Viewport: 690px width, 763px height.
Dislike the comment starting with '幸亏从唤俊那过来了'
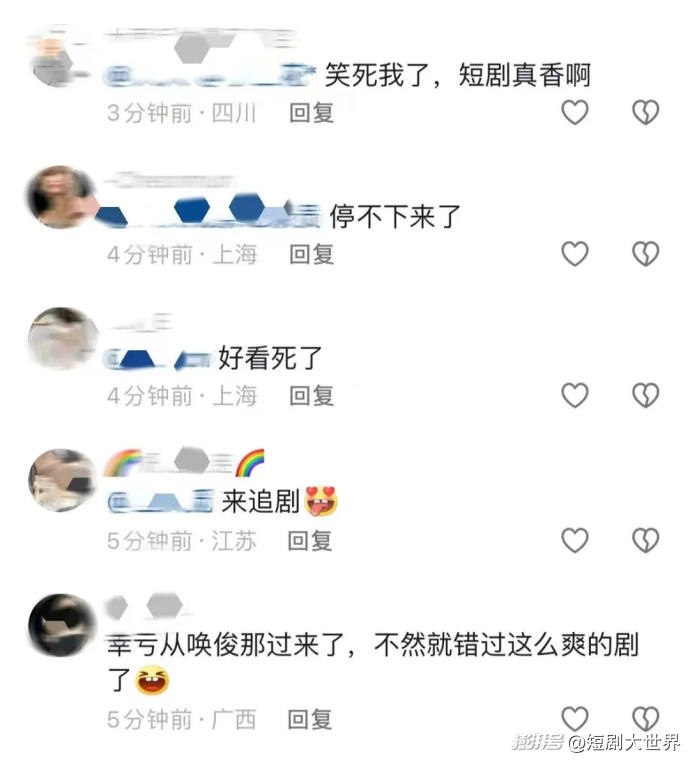click(x=646, y=717)
